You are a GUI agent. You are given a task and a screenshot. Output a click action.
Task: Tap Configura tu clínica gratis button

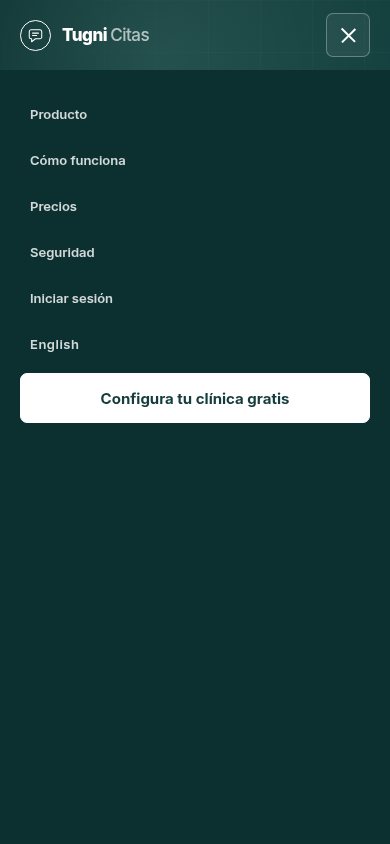[195, 398]
